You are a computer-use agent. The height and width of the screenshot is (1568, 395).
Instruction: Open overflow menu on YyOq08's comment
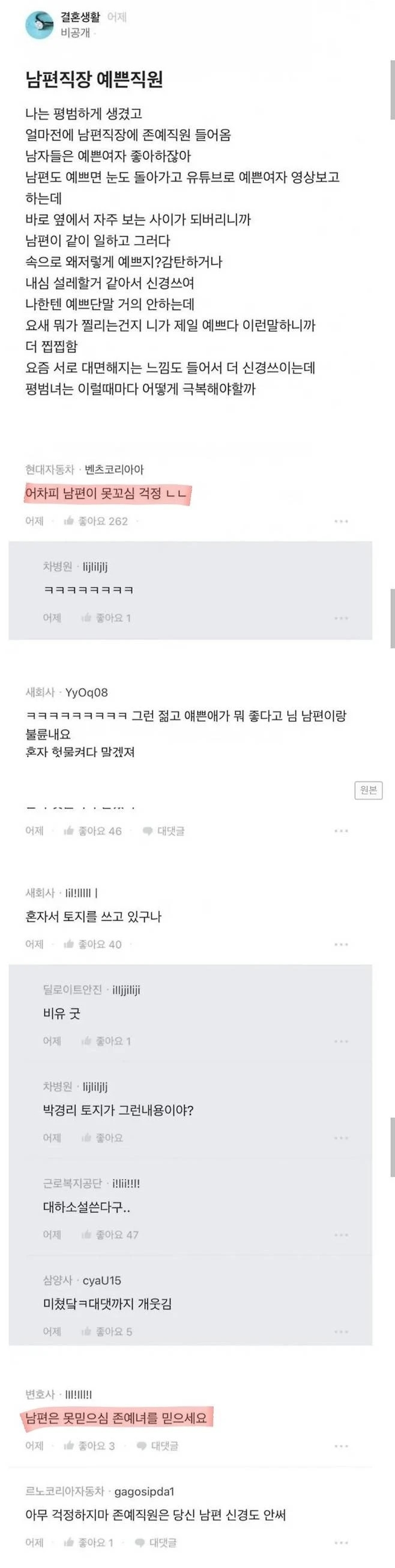coord(341,831)
